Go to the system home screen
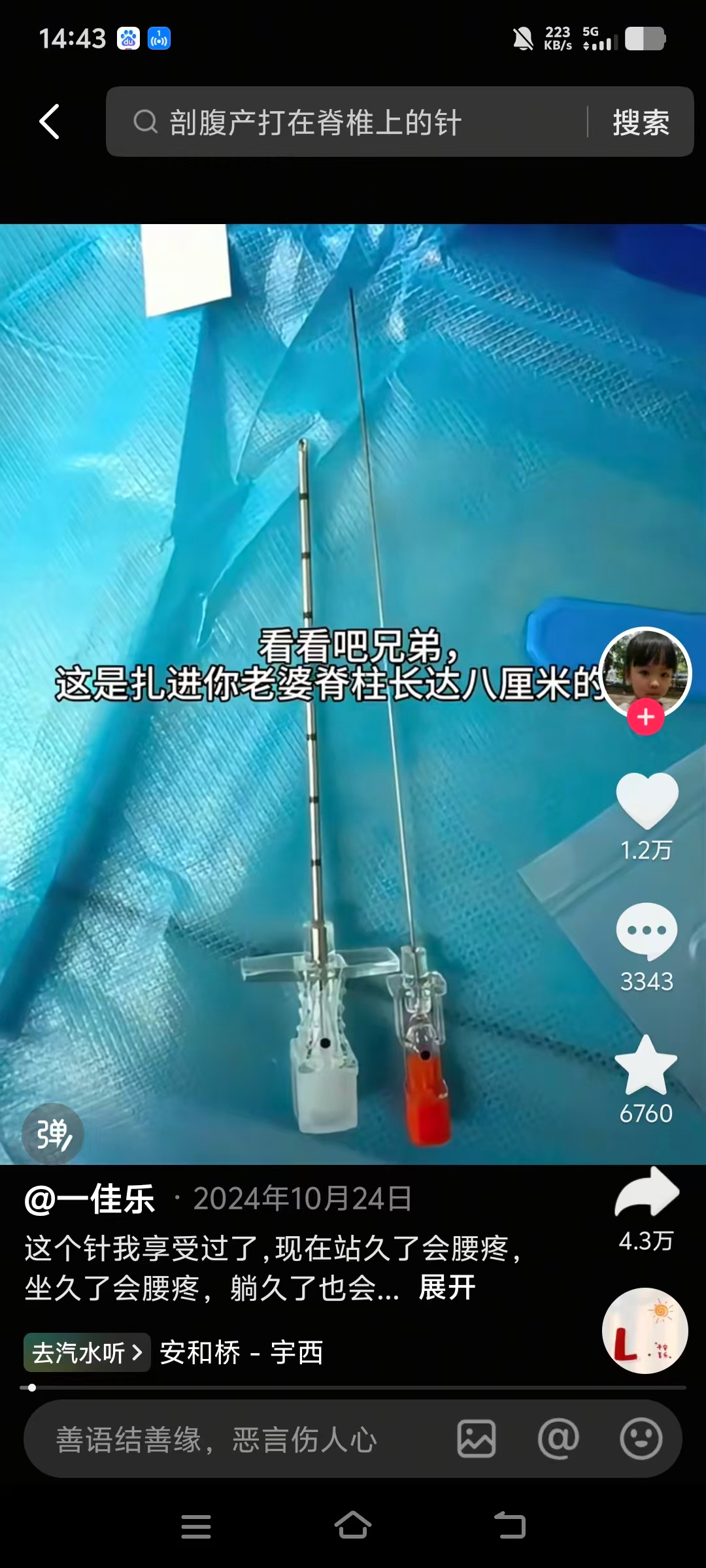The image size is (706, 1568). tap(353, 1527)
